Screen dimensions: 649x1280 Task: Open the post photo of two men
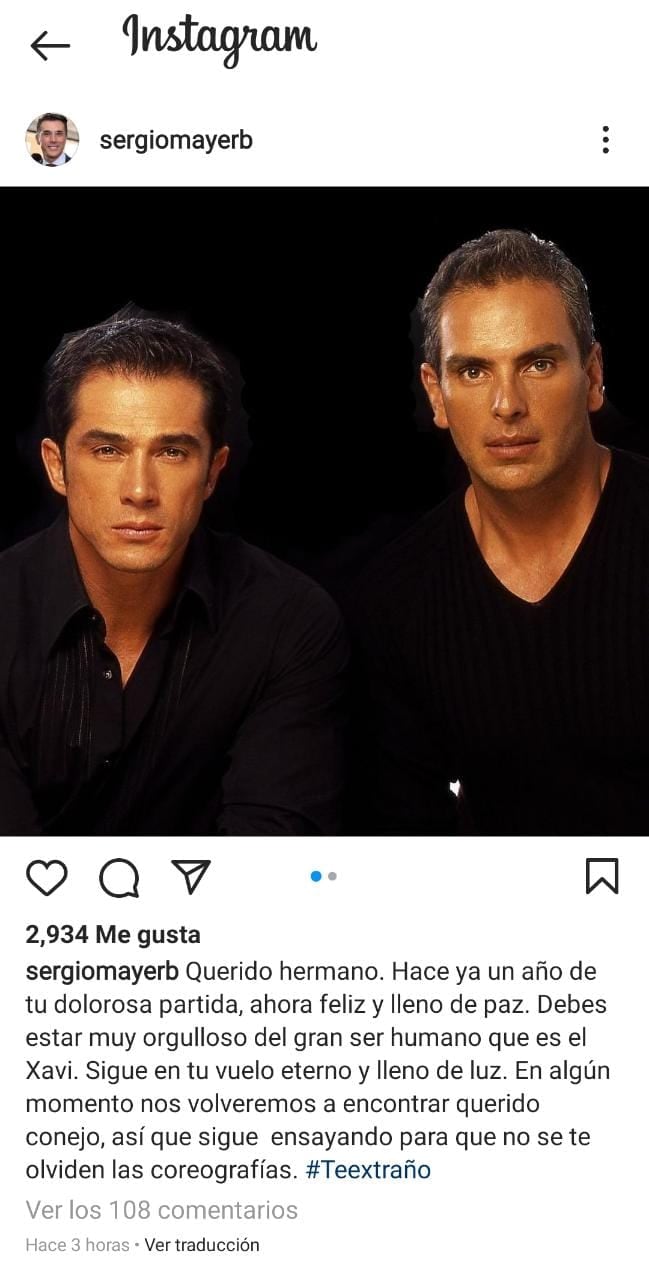coord(324,510)
